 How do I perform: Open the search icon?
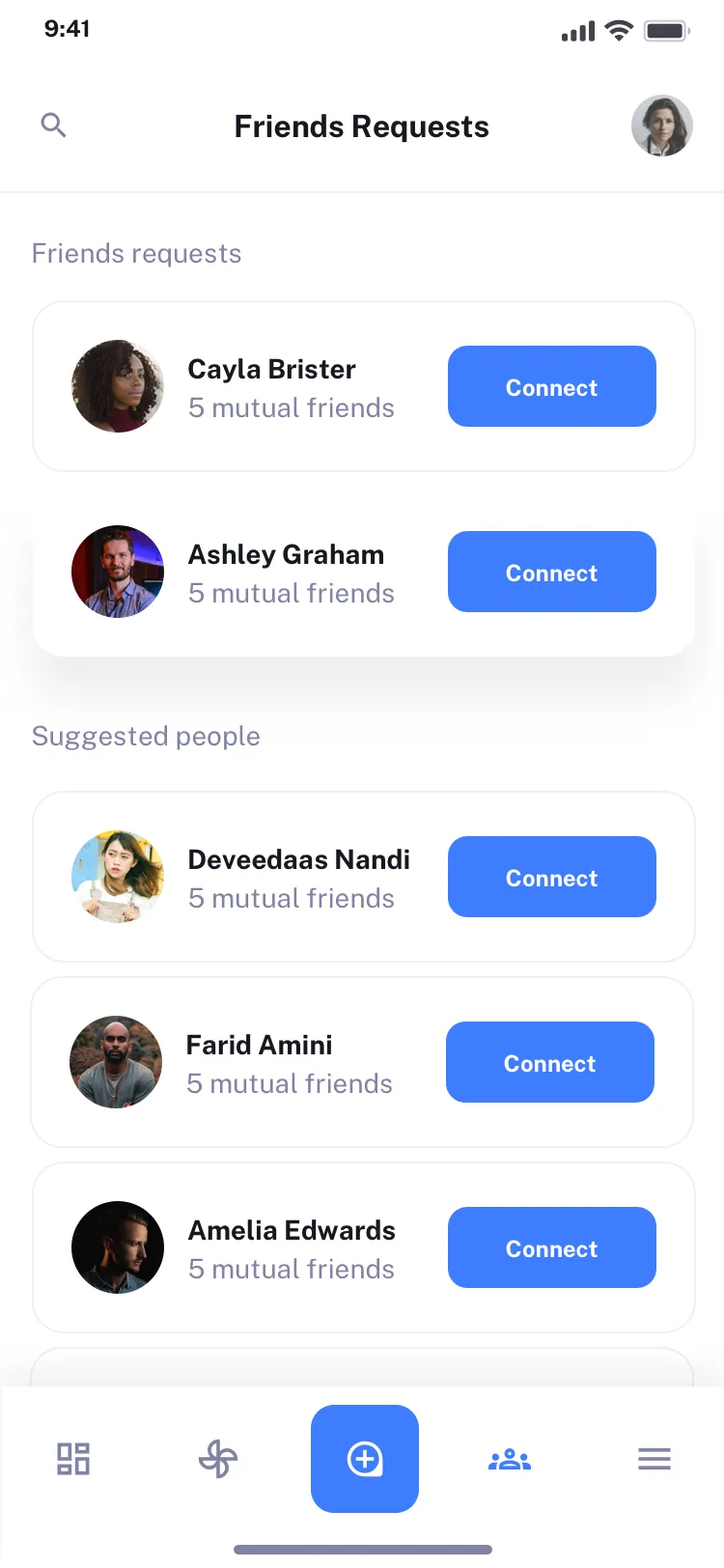(54, 126)
